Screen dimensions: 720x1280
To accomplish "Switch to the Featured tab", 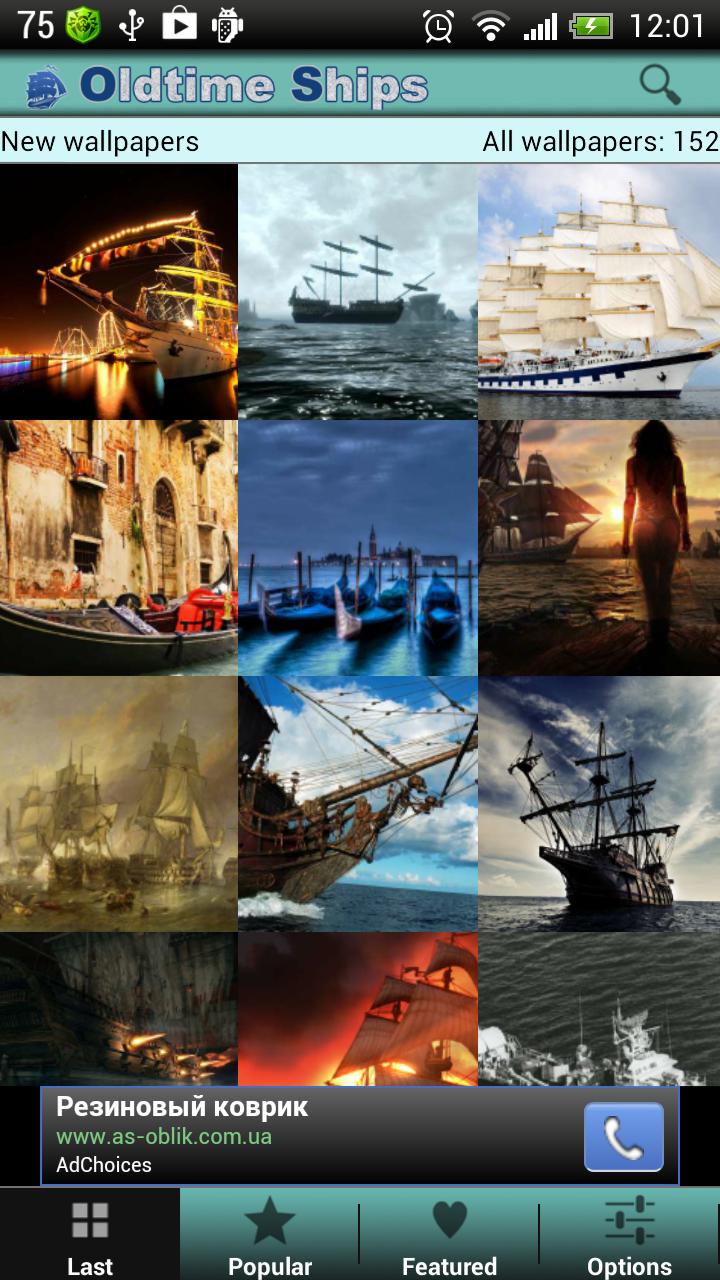I will click(449, 1236).
